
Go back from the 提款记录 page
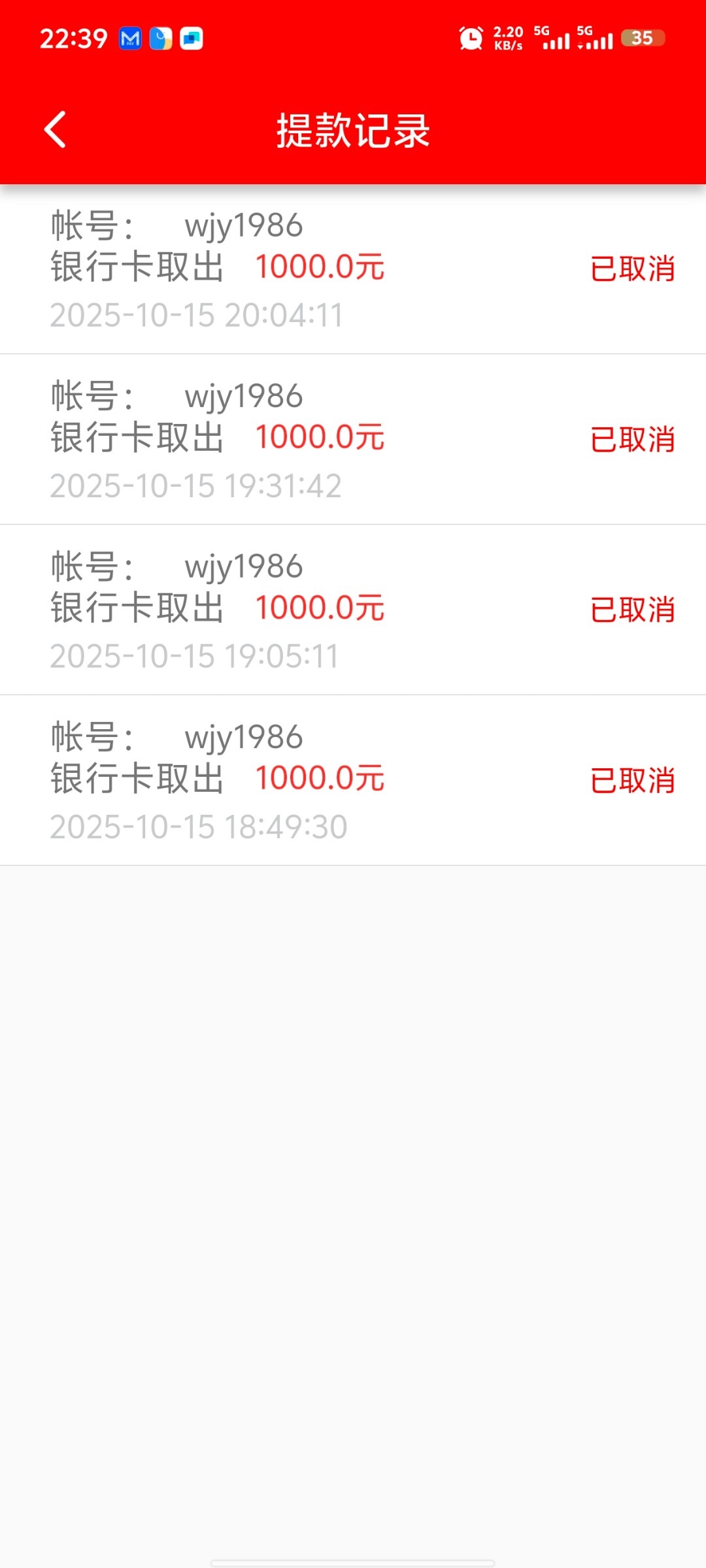click(x=56, y=129)
